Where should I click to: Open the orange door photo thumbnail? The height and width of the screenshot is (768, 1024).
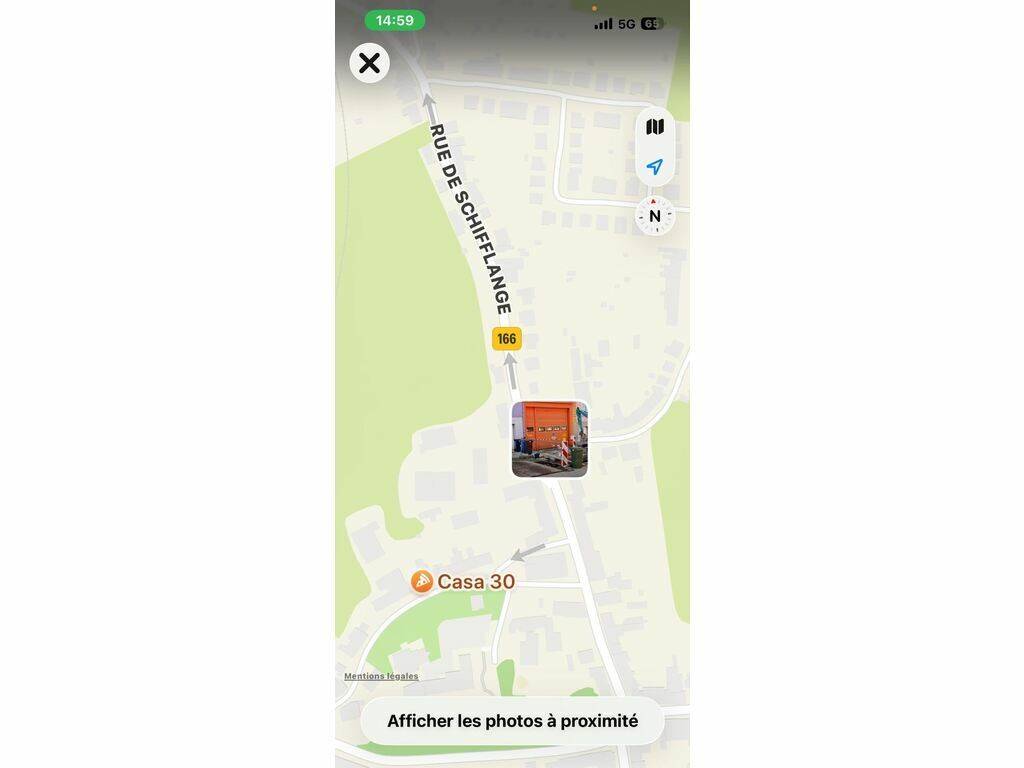coord(549,439)
